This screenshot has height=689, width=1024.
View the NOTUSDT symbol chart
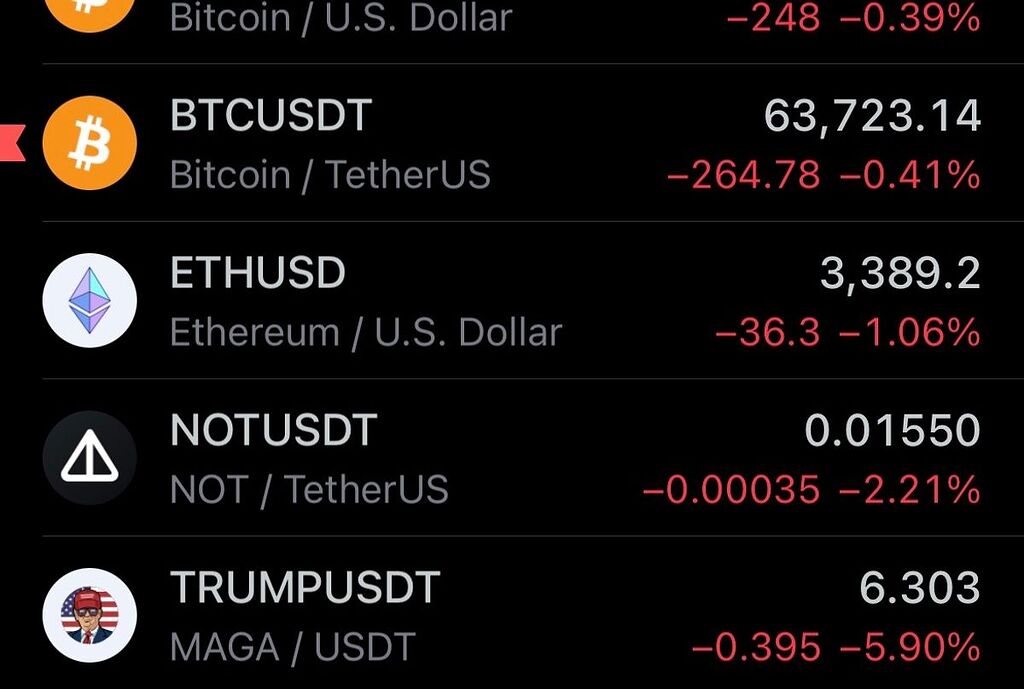click(x=512, y=458)
